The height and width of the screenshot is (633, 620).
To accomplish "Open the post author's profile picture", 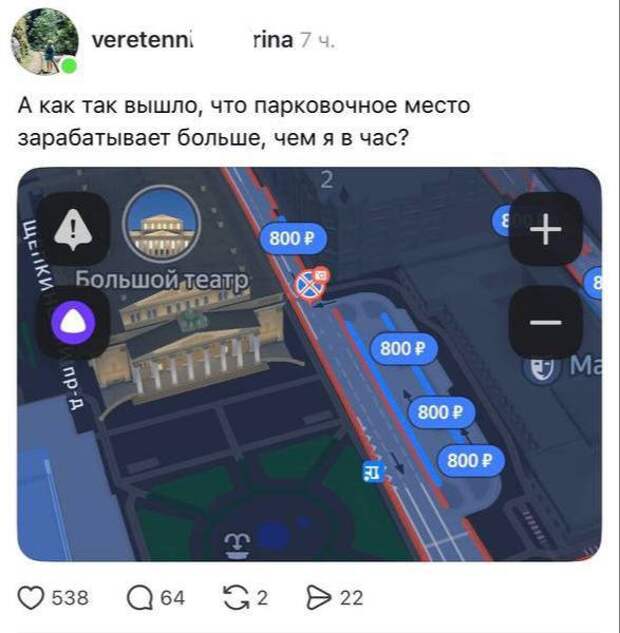I will (43, 42).
